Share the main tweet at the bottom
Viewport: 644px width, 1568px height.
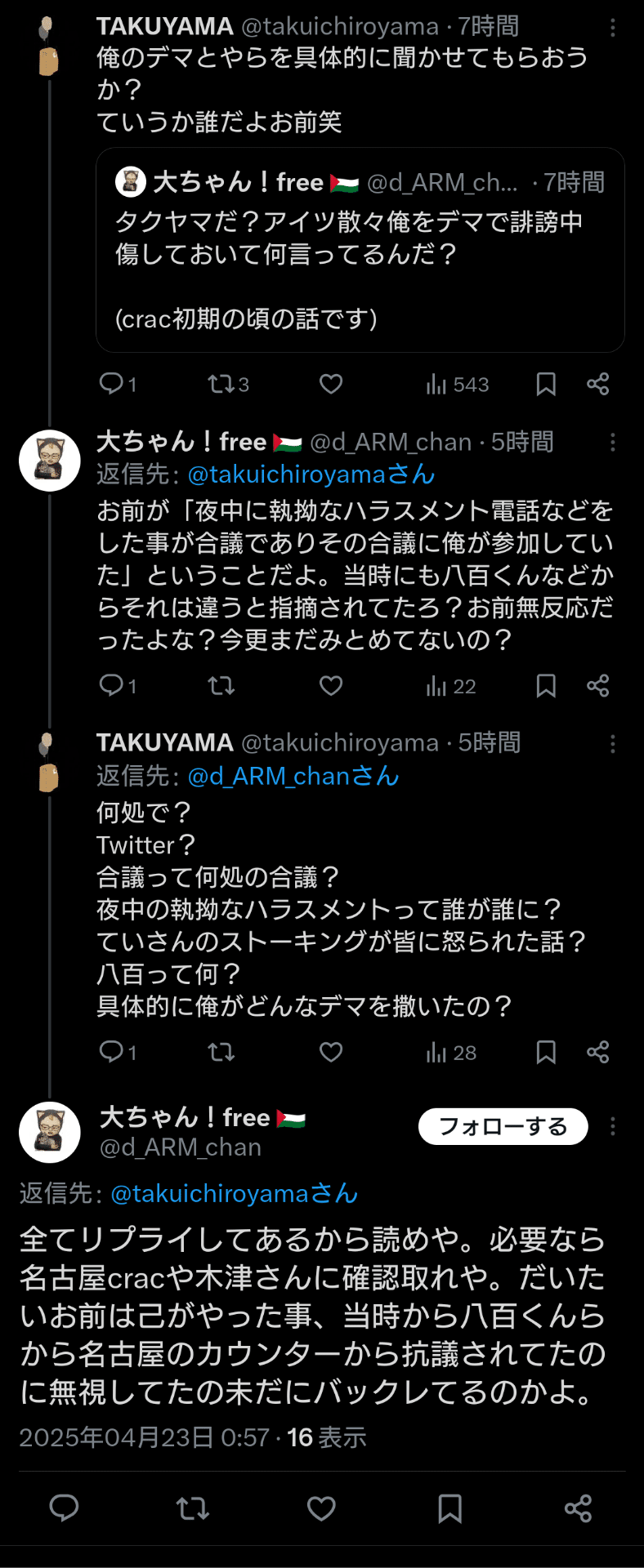(x=578, y=1508)
